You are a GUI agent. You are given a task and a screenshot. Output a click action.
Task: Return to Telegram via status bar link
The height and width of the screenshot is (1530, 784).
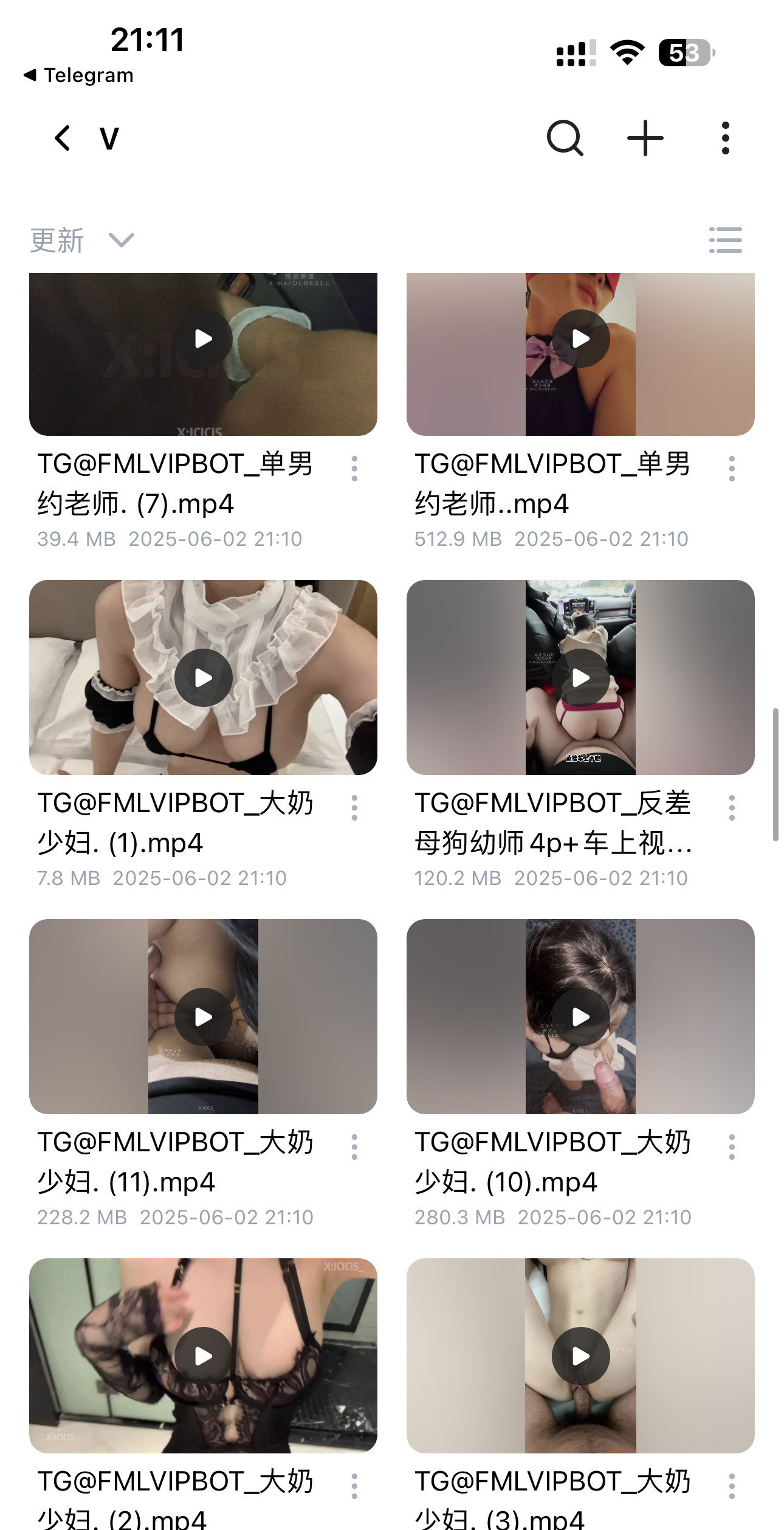click(x=79, y=75)
